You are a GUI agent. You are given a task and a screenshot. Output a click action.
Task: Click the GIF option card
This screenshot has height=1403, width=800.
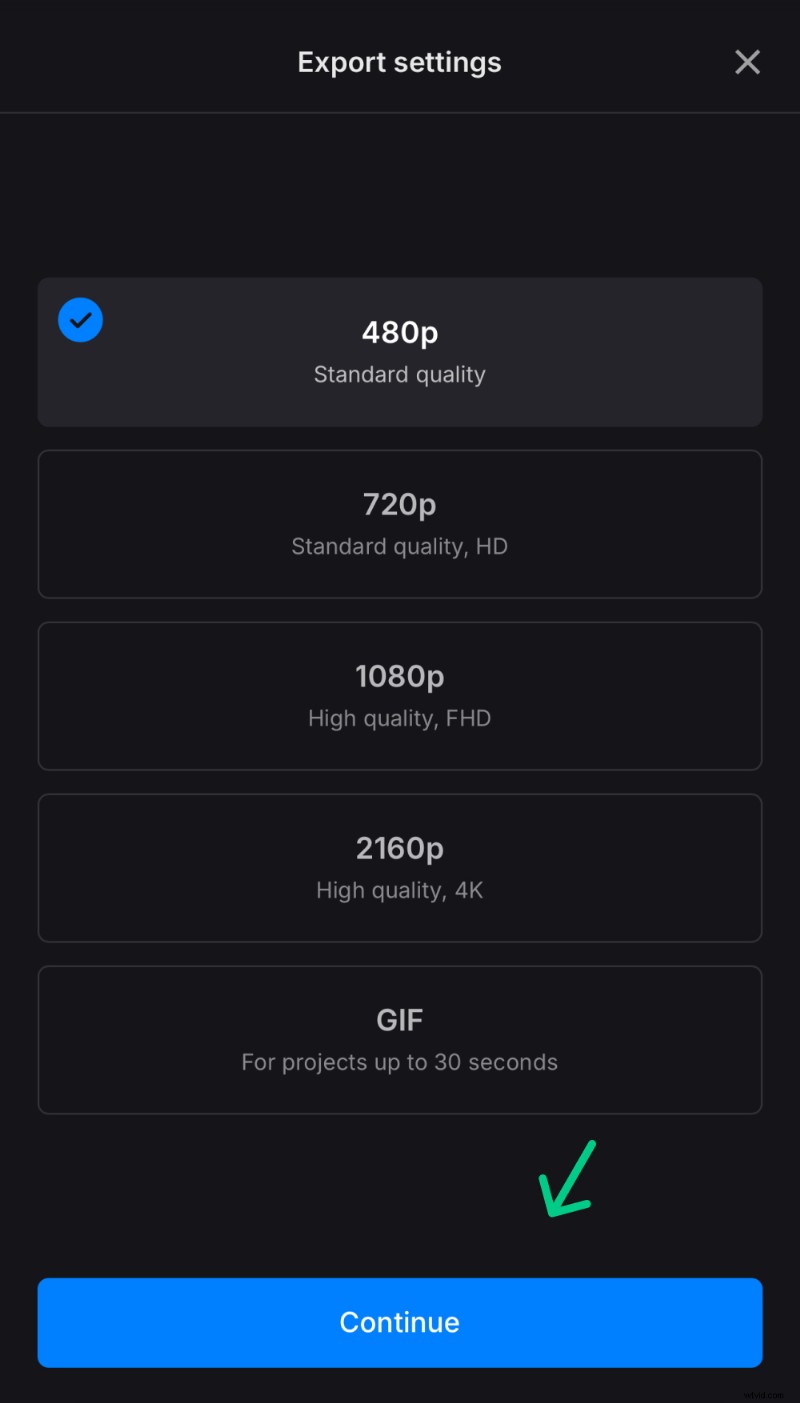[x=400, y=1040]
